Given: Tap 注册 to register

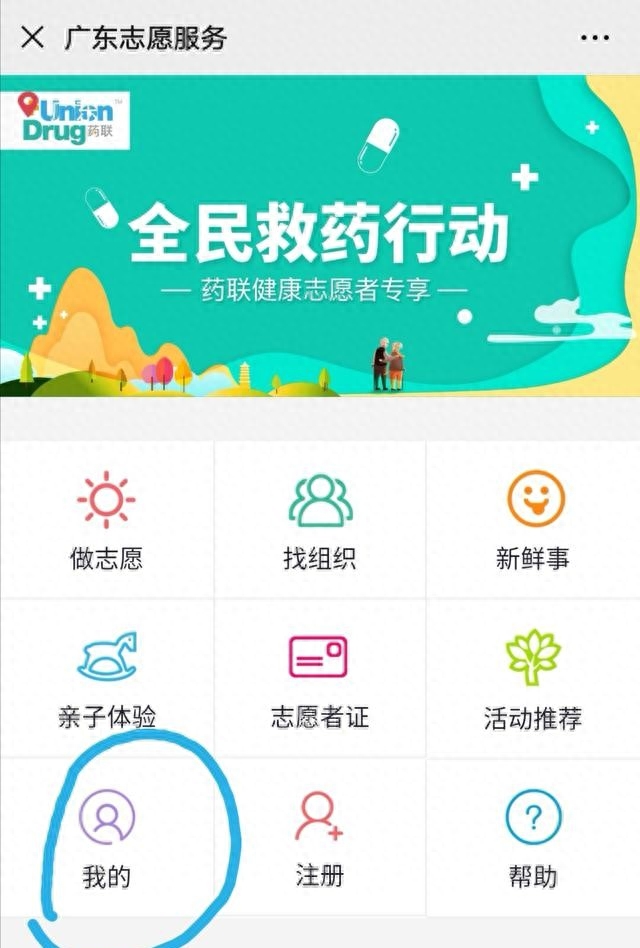Looking at the screenshot, I should (320, 838).
